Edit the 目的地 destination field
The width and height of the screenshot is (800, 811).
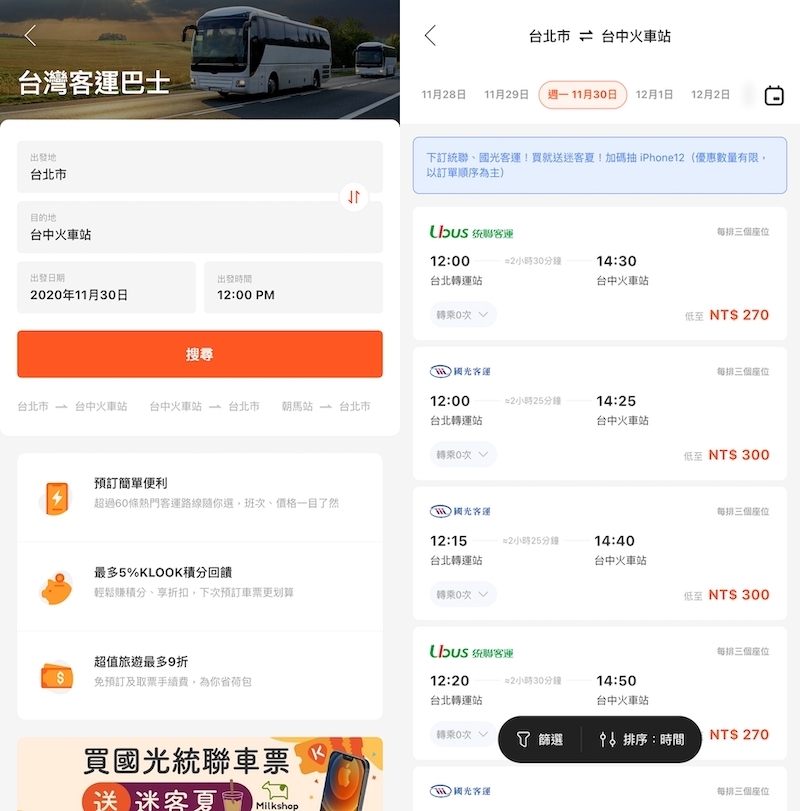[x=180, y=227]
